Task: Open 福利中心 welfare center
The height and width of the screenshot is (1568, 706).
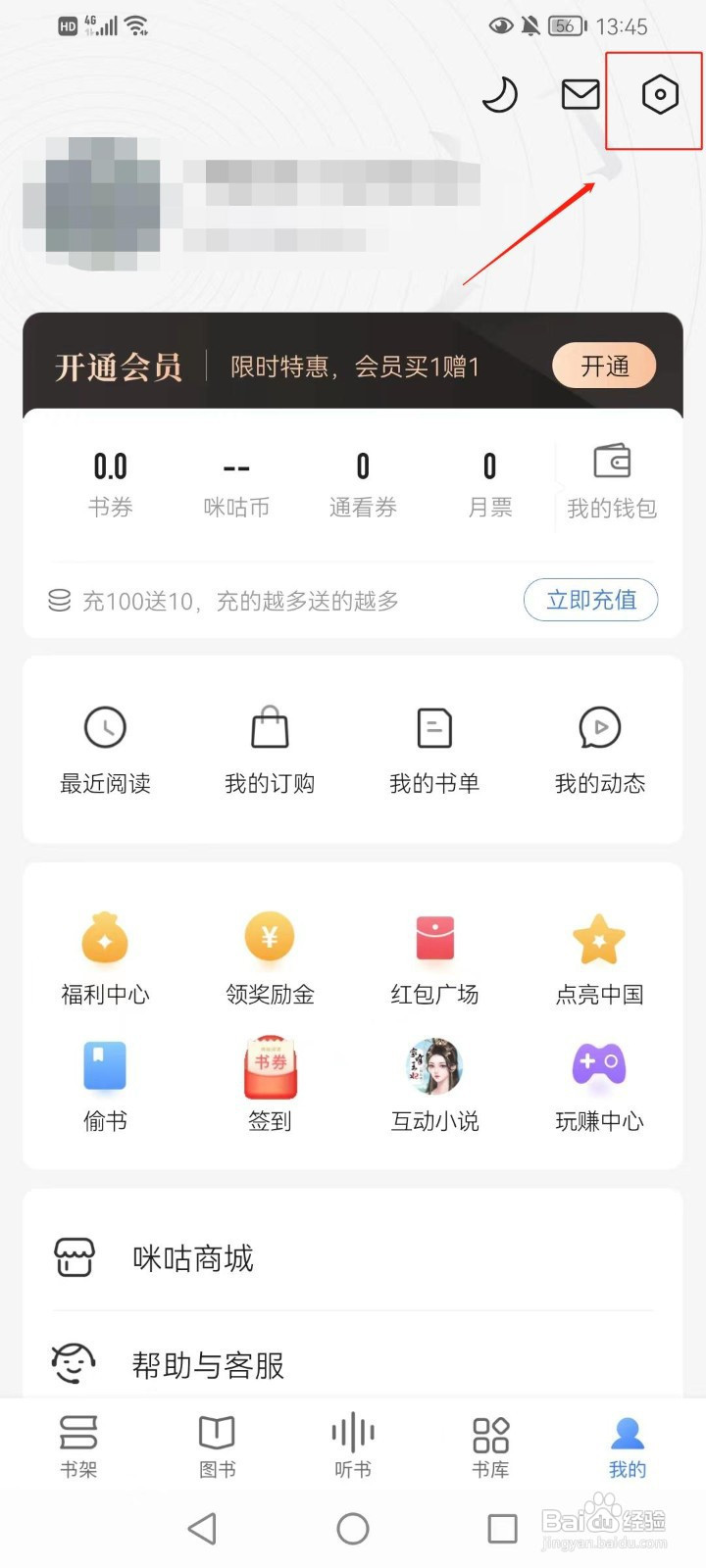Action: point(106,958)
